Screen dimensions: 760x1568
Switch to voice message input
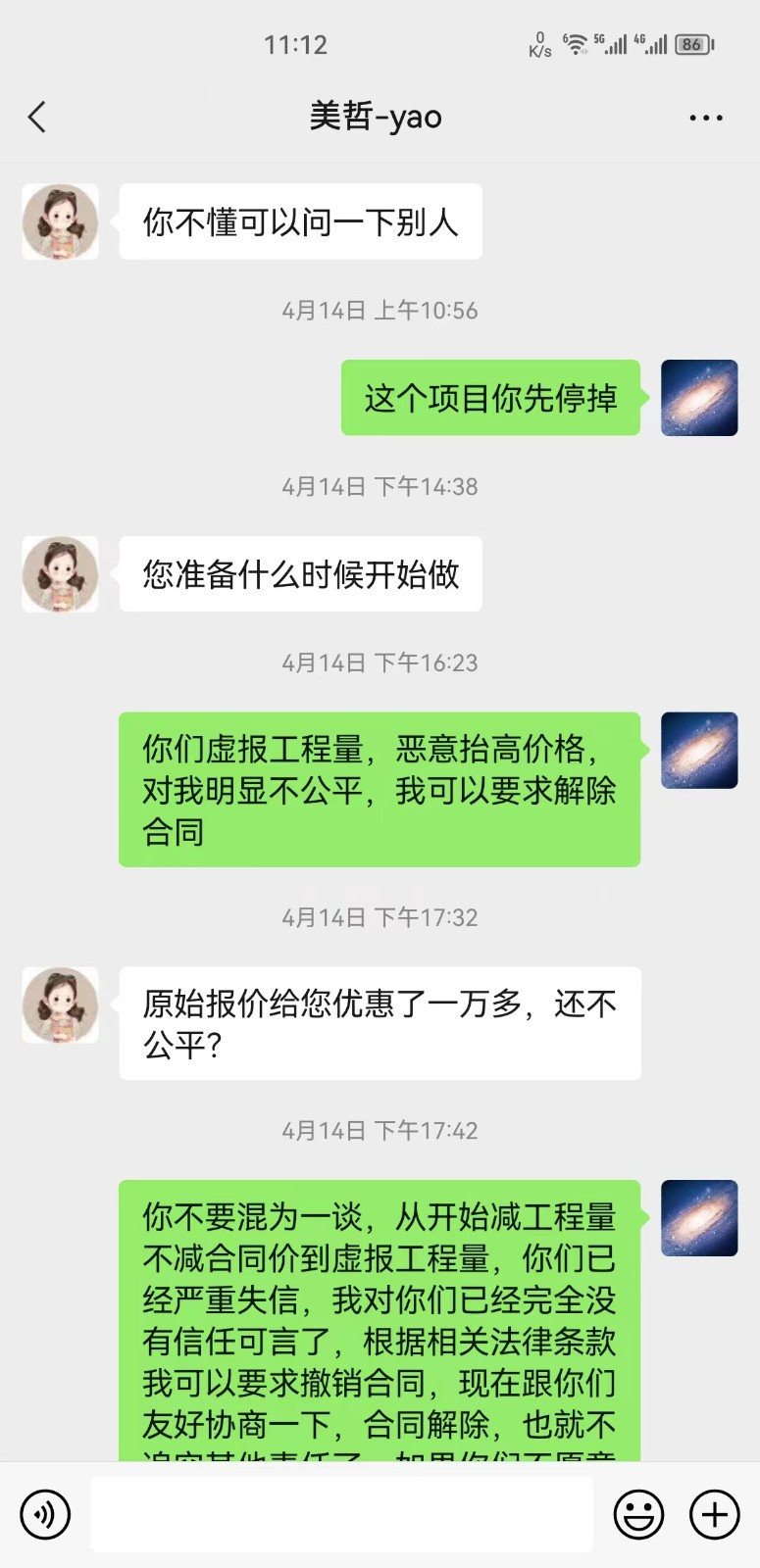(x=45, y=1514)
